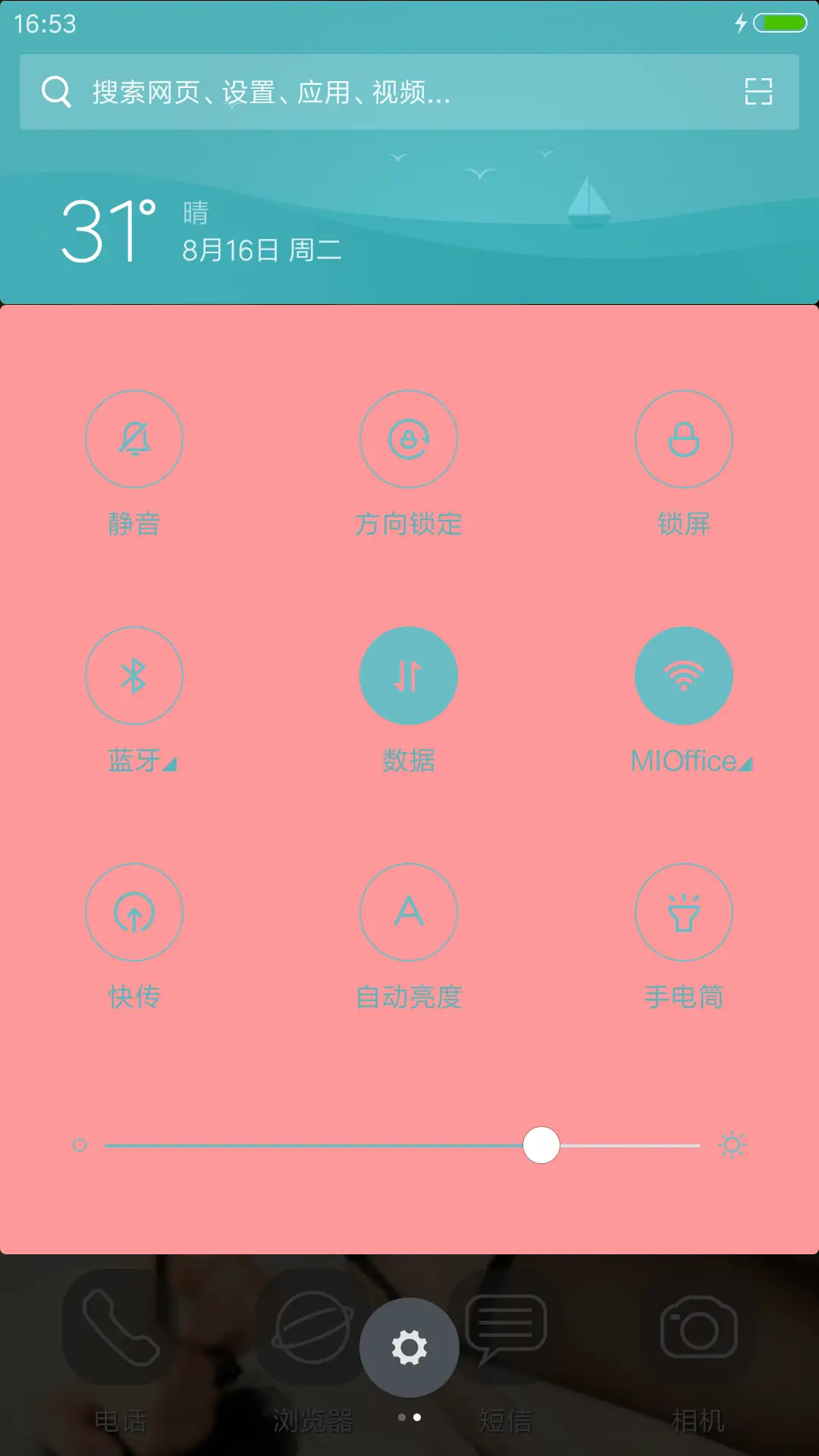Toggle Bluetooth 蓝牙 off

[134, 676]
